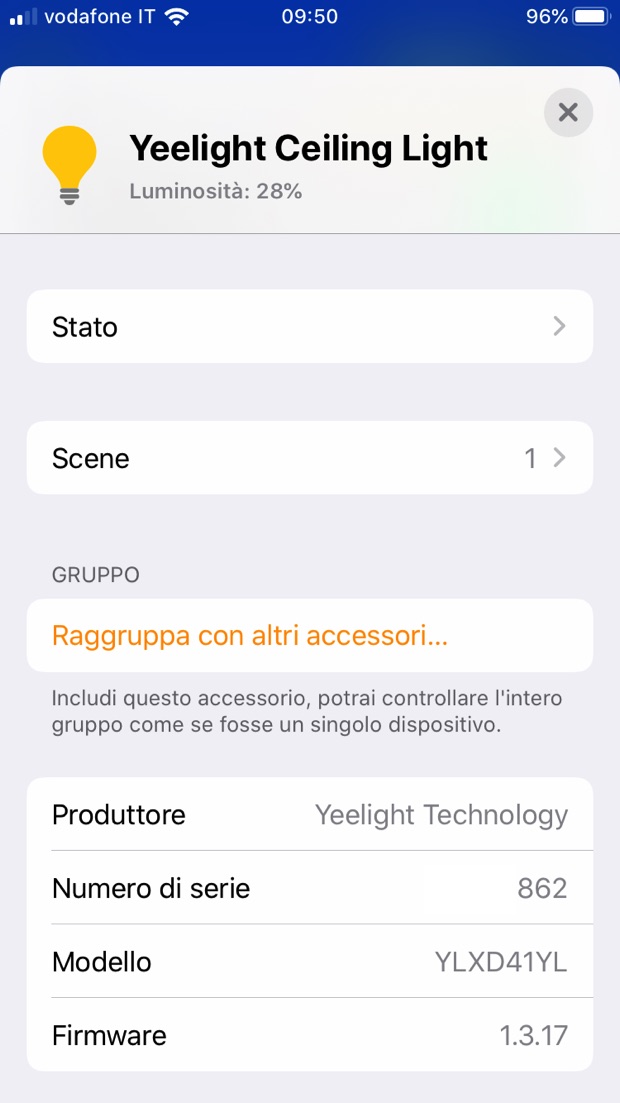Image resolution: width=620 pixels, height=1103 pixels.
Task: Close the Yeelight Ceiling Light settings sheet
Action: [x=568, y=113]
